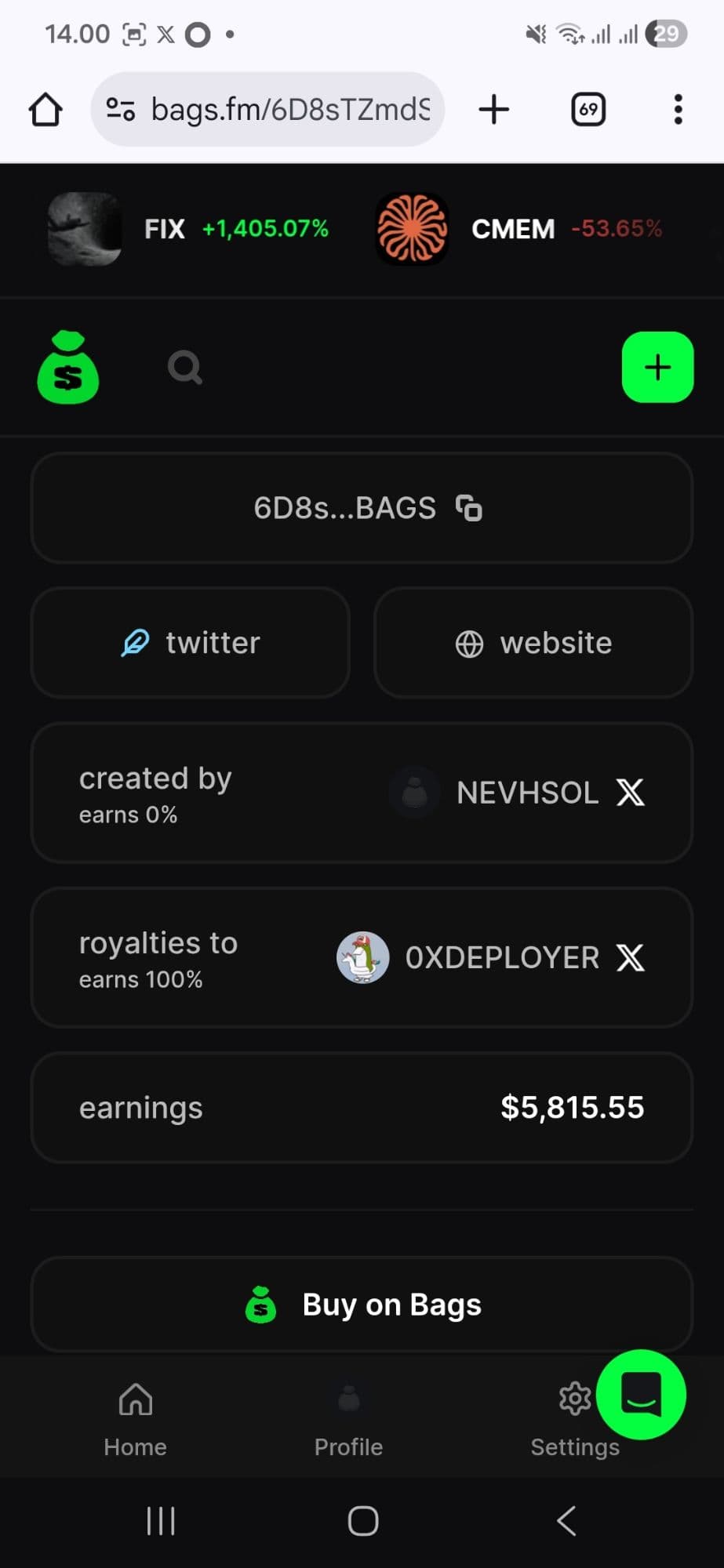The width and height of the screenshot is (724, 1568).
Task: Open a new browser tab
Action: coord(493,110)
